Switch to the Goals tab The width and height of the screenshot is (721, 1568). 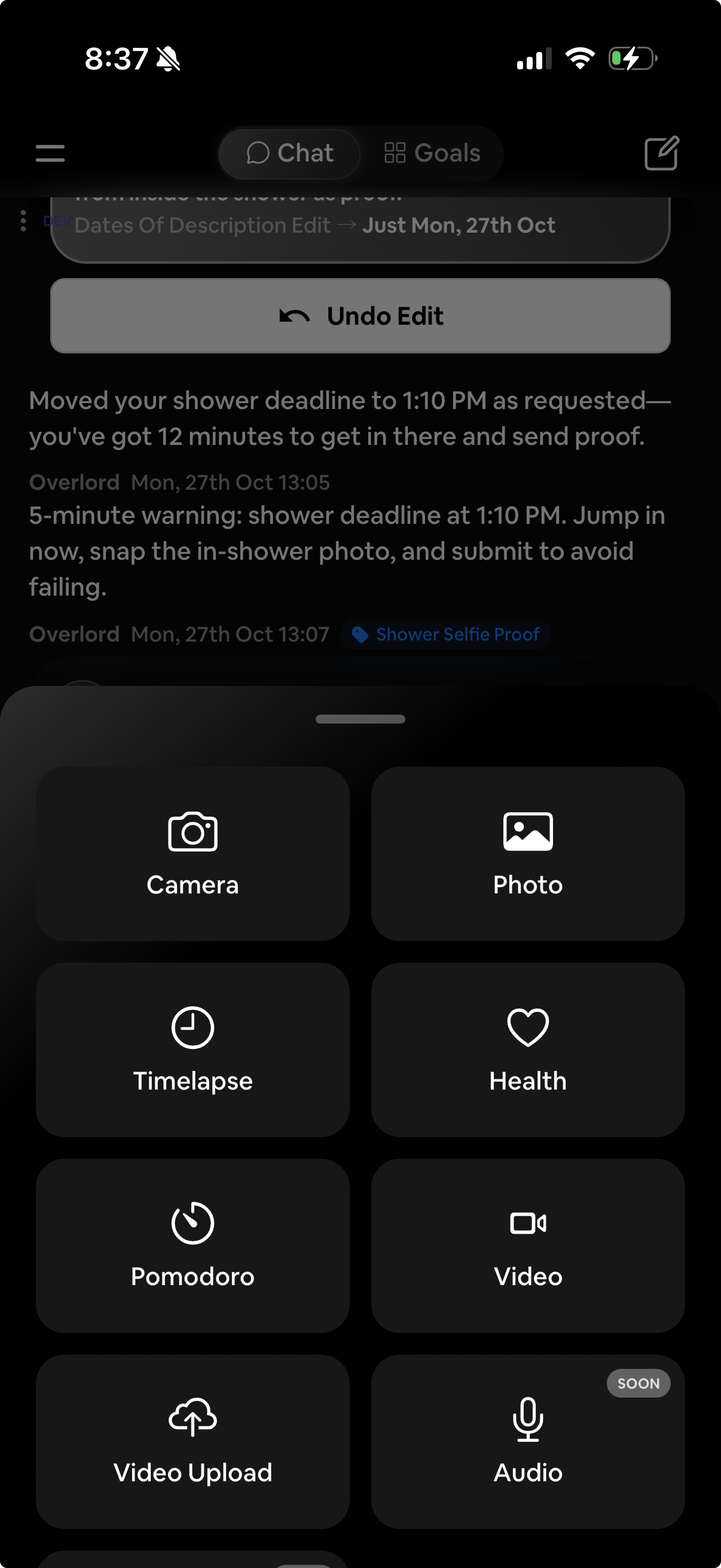coord(433,152)
